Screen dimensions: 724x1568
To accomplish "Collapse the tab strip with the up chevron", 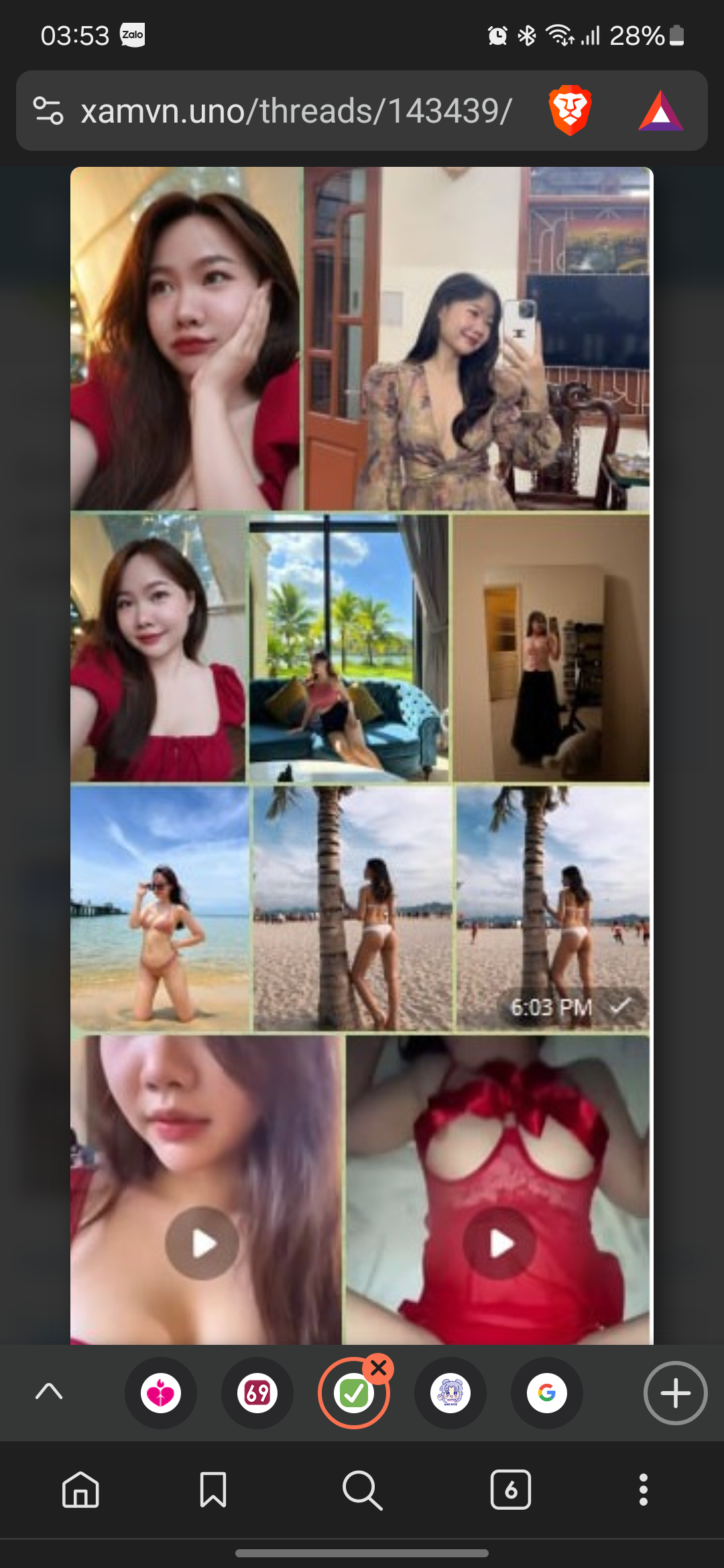I will (x=48, y=1392).
